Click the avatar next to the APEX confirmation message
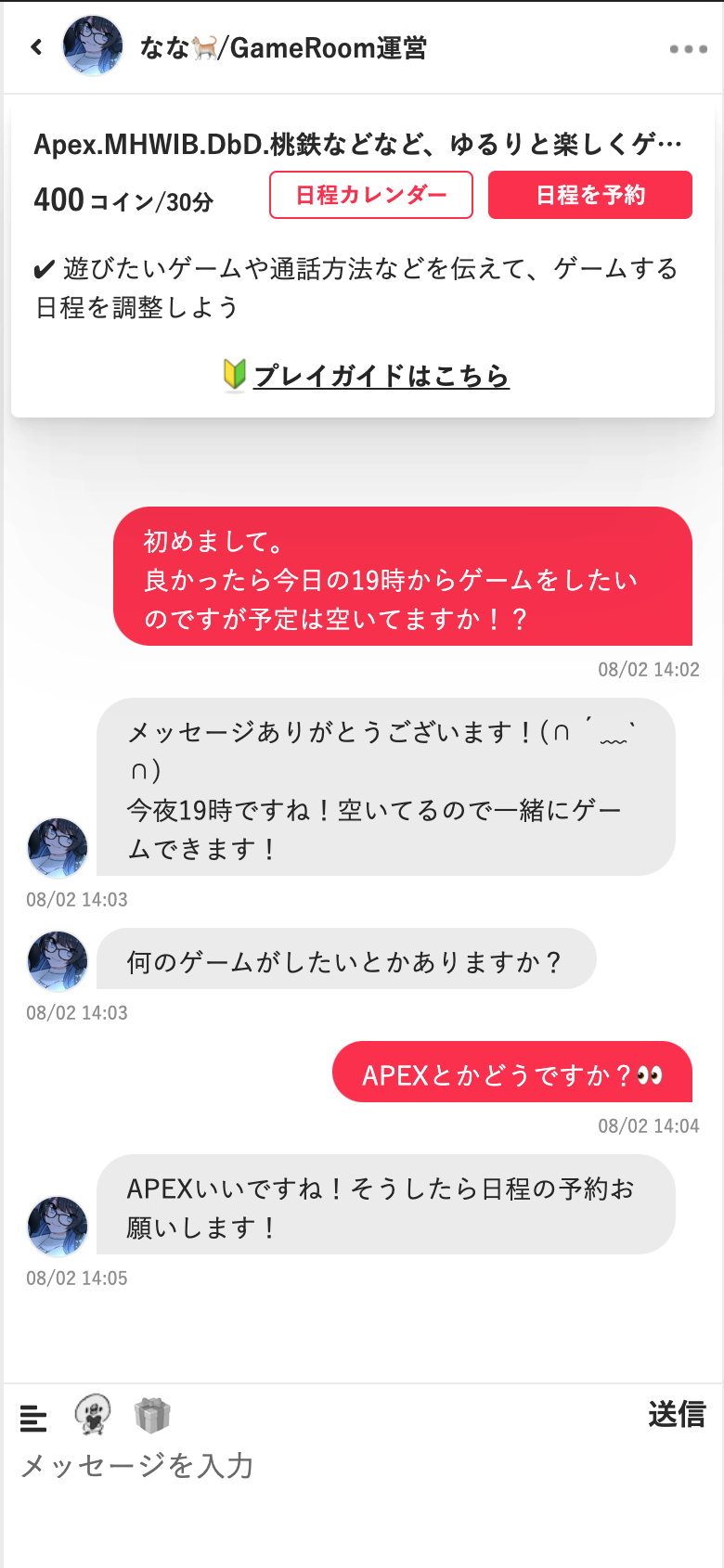The height and width of the screenshot is (1568, 724). tap(58, 1225)
